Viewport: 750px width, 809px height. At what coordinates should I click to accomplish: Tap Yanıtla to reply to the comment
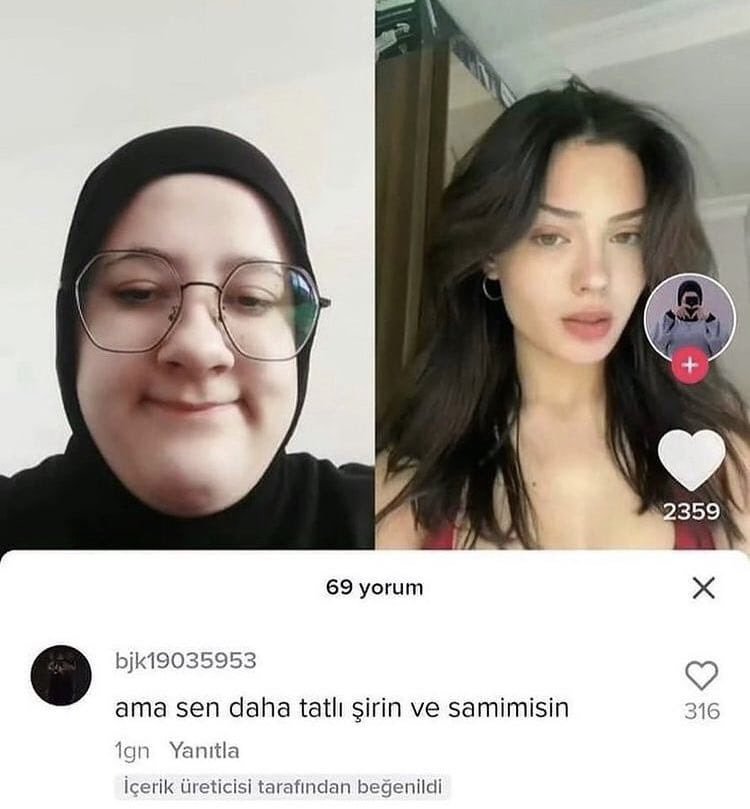pyautogui.click(x=204, y=749)
